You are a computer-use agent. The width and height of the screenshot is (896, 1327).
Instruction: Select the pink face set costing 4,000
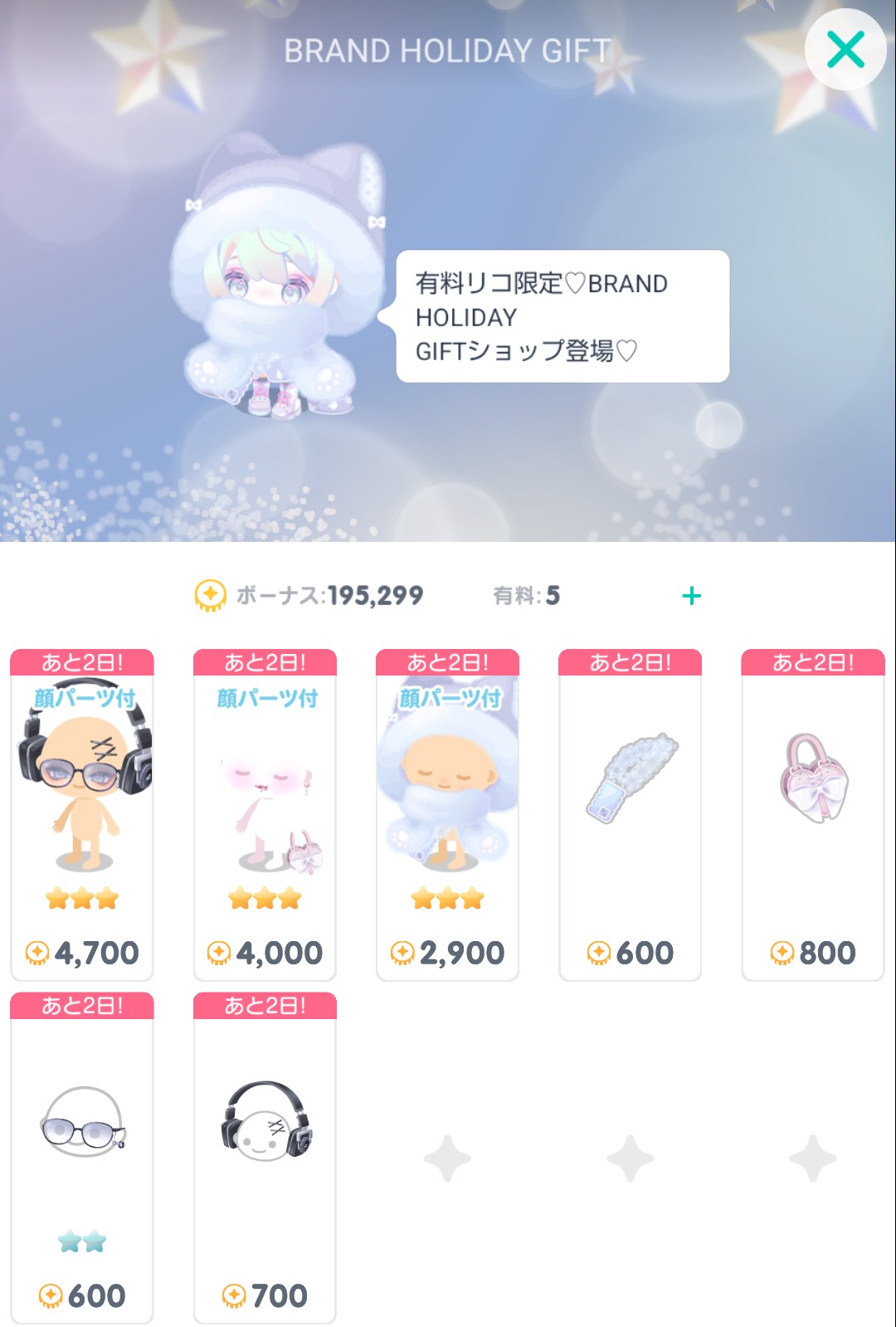click(265, 815)
